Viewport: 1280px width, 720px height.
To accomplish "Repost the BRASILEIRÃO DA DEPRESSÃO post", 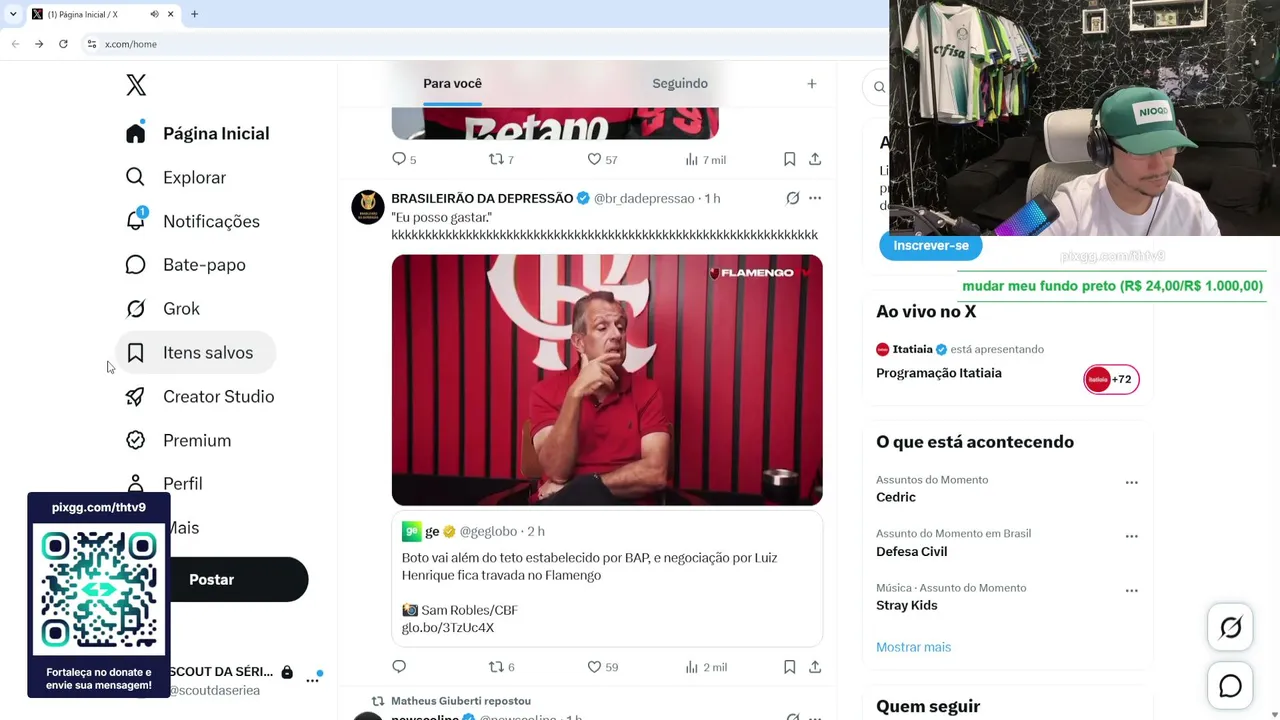I will point(501,667).
